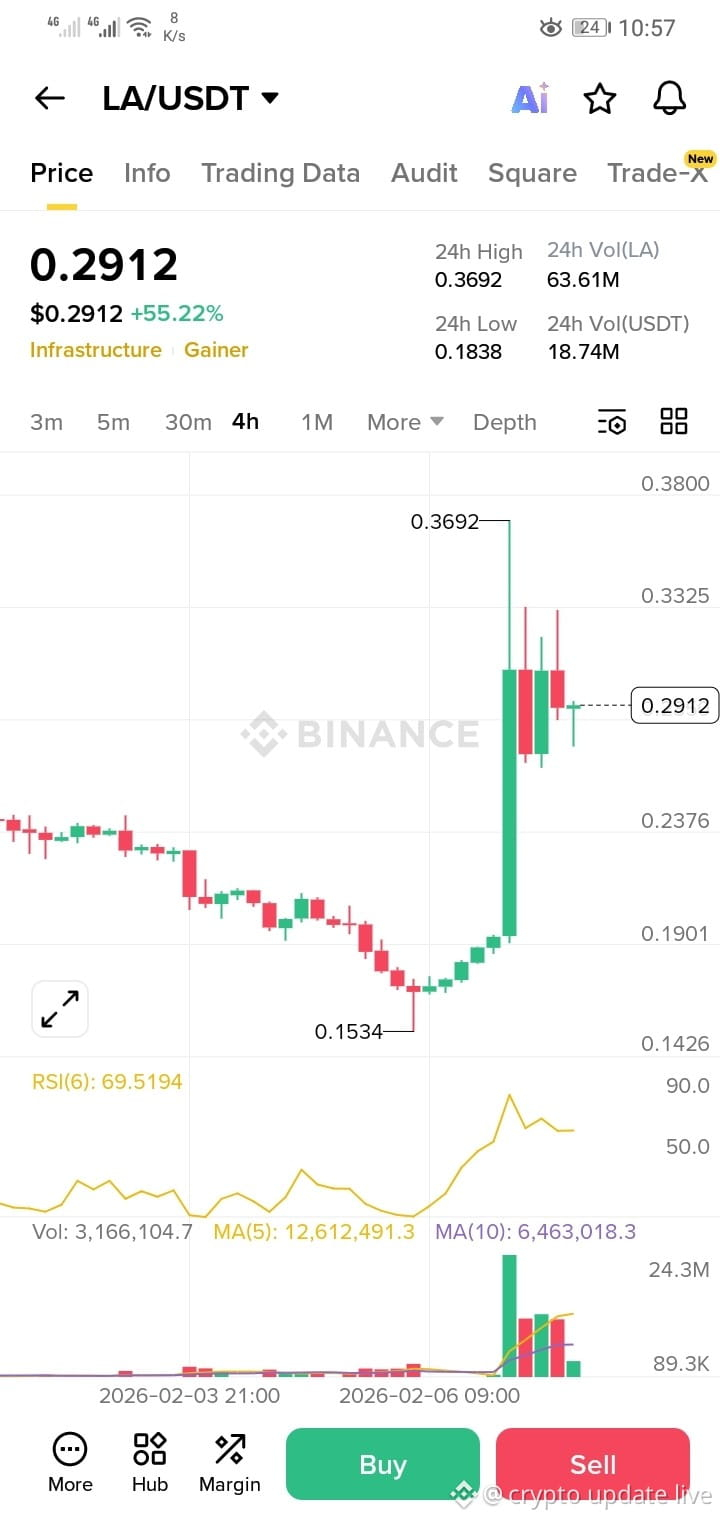Switch to the Trading Data tab
The height and width of the screenshot is (1520, 720).
coord(280,173)
